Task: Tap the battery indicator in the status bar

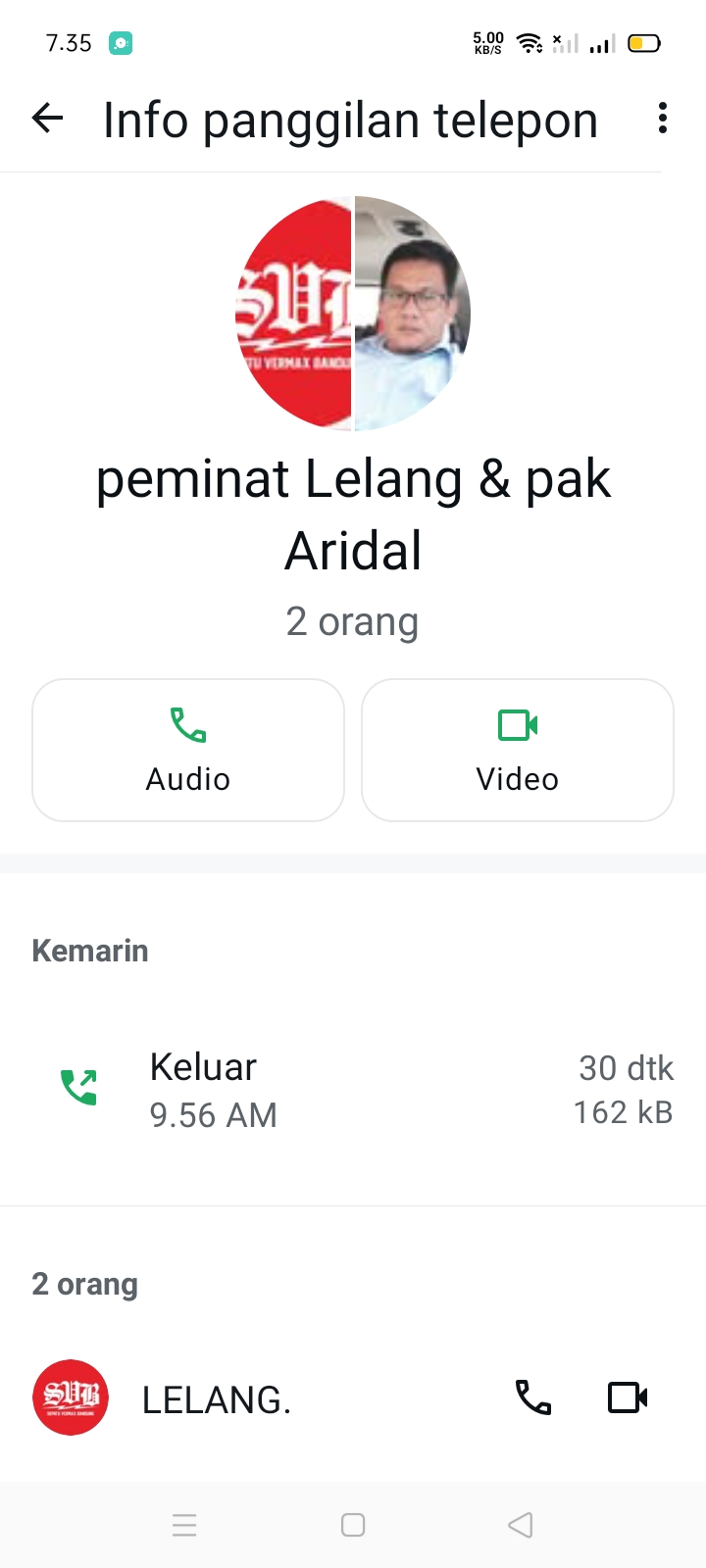Action: click(644, 43)
